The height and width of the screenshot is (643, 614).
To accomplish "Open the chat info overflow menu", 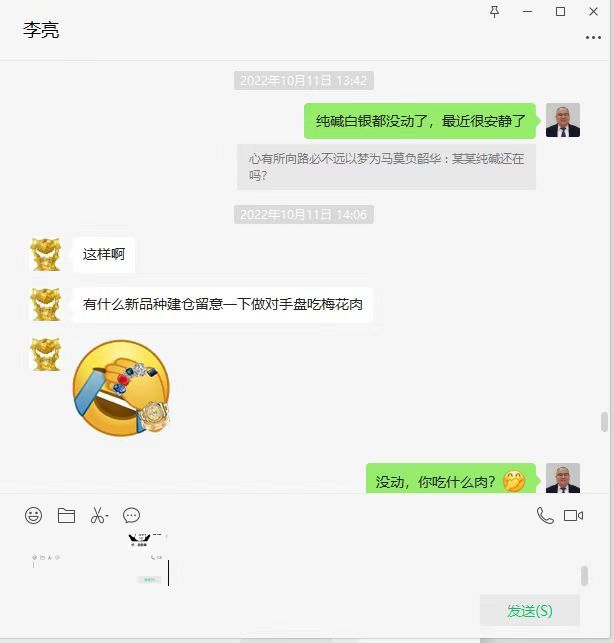I will pyautogui.click(x=592, y=38).
